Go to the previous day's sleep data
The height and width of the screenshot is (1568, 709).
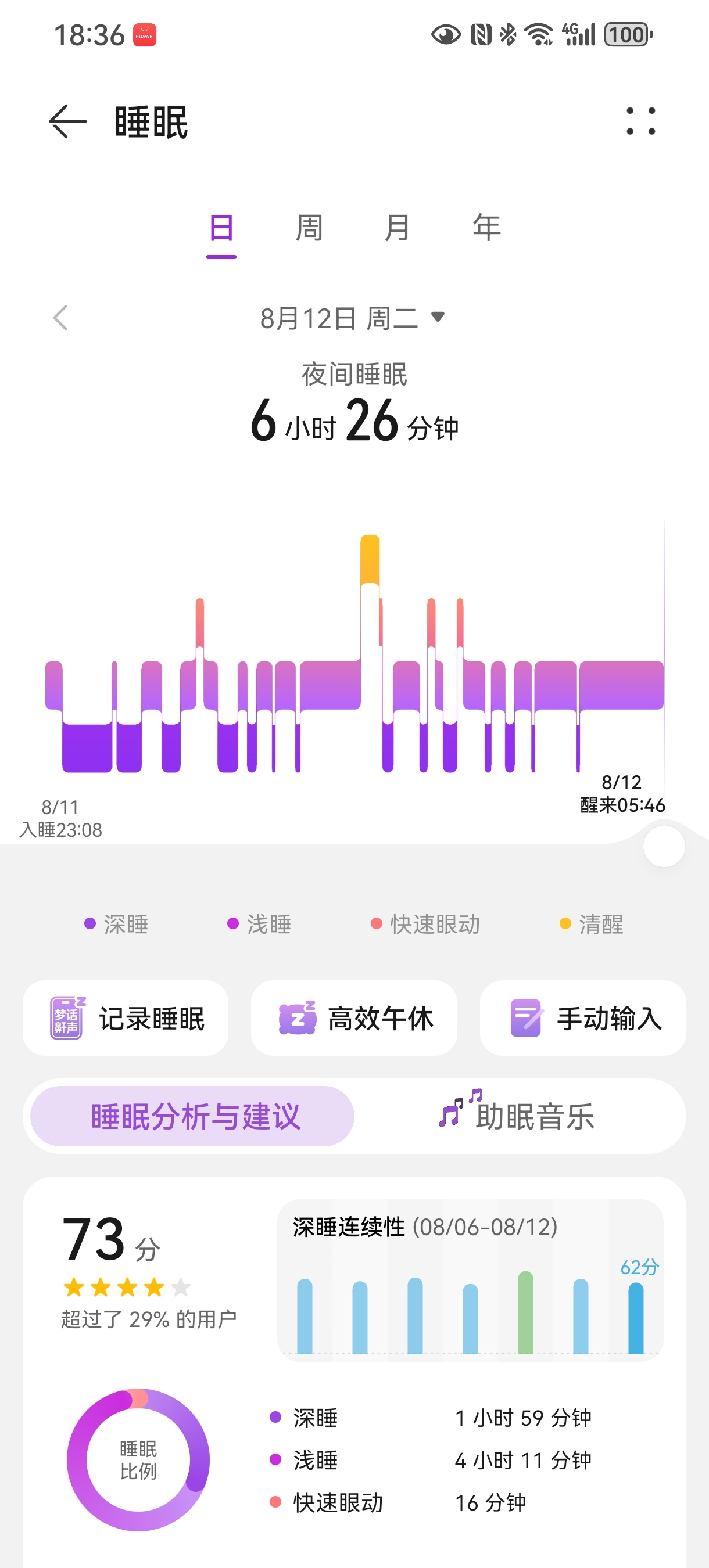[x=60, y=318]
